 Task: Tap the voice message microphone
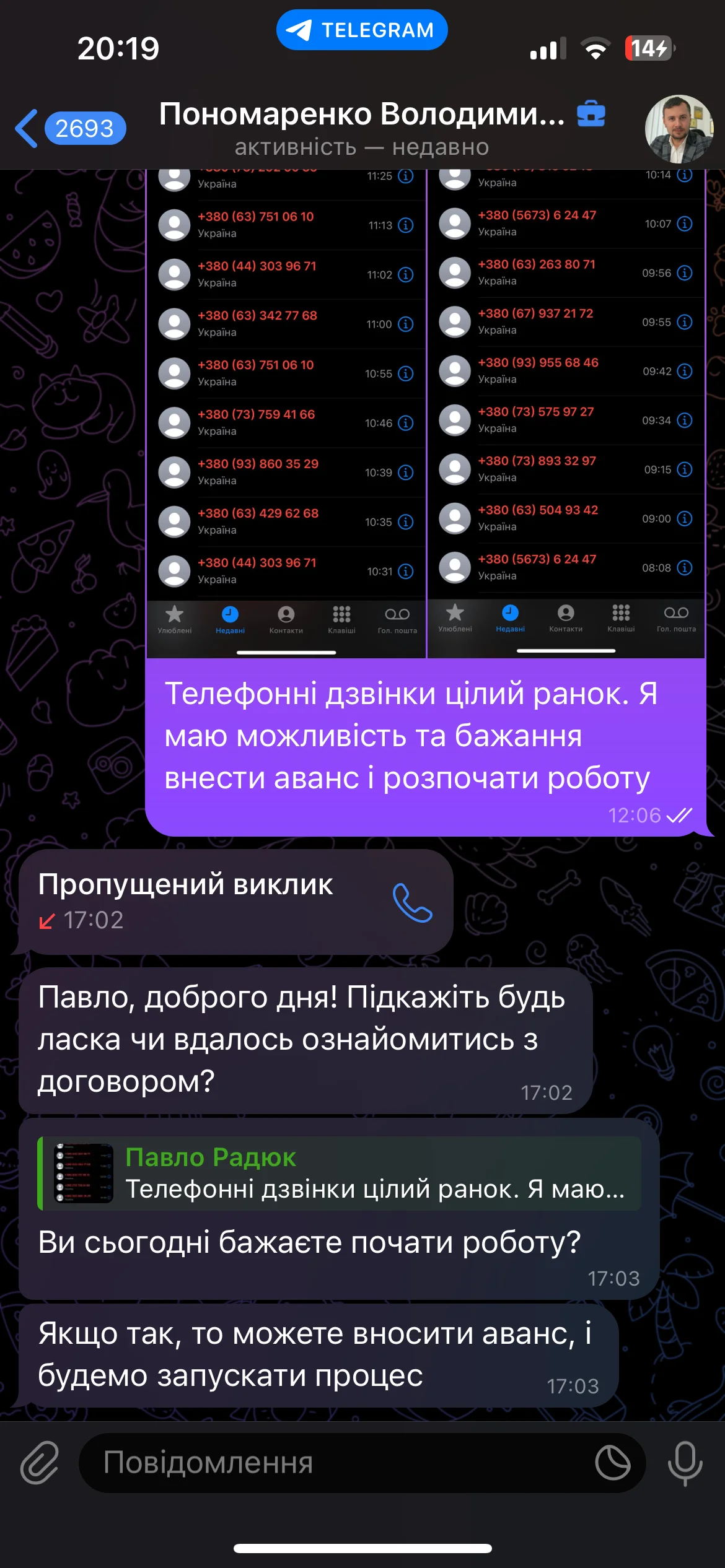click(685, 1463)
